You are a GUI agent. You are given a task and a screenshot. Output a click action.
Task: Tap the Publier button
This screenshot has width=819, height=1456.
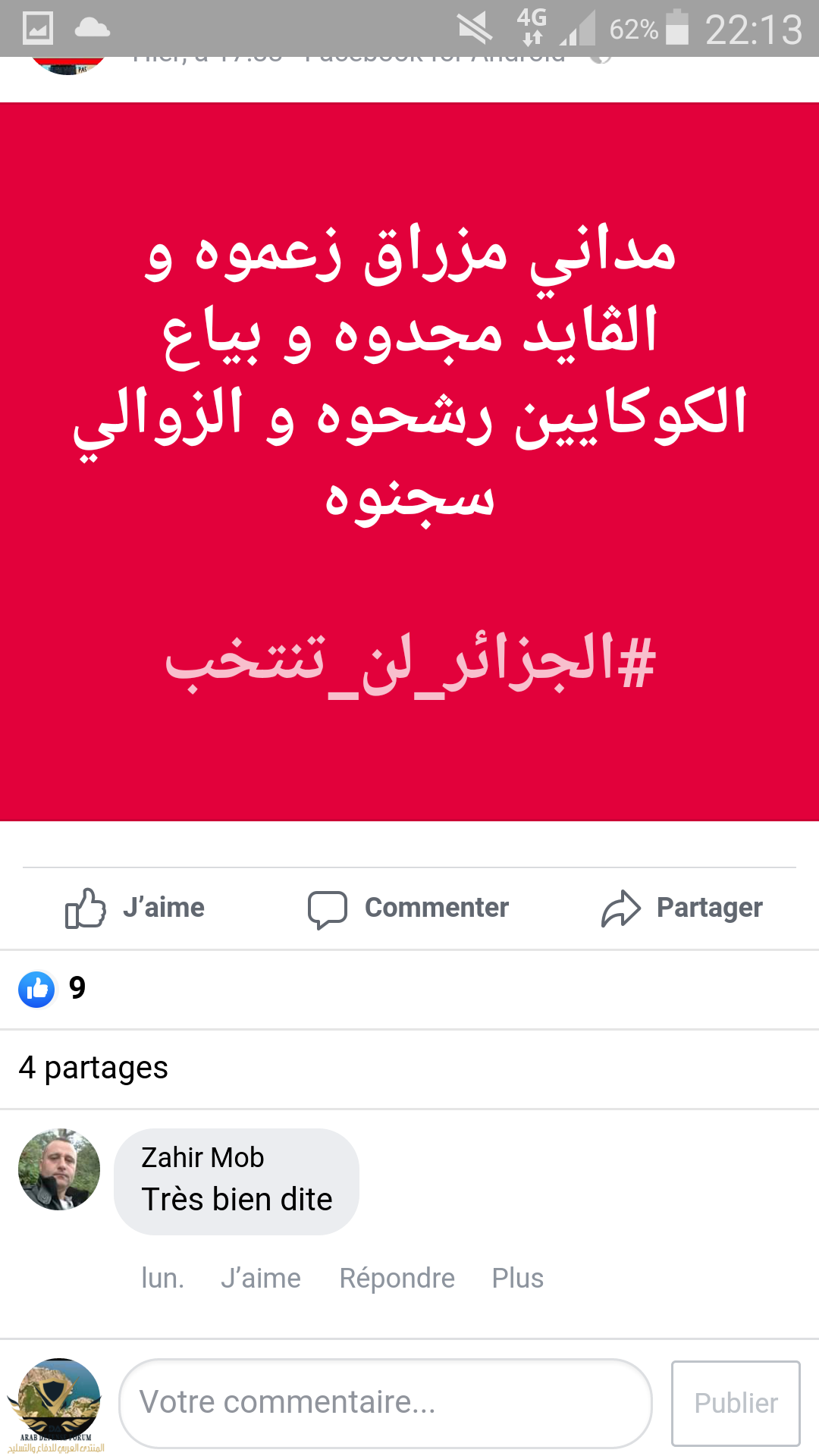[735, 1403]
